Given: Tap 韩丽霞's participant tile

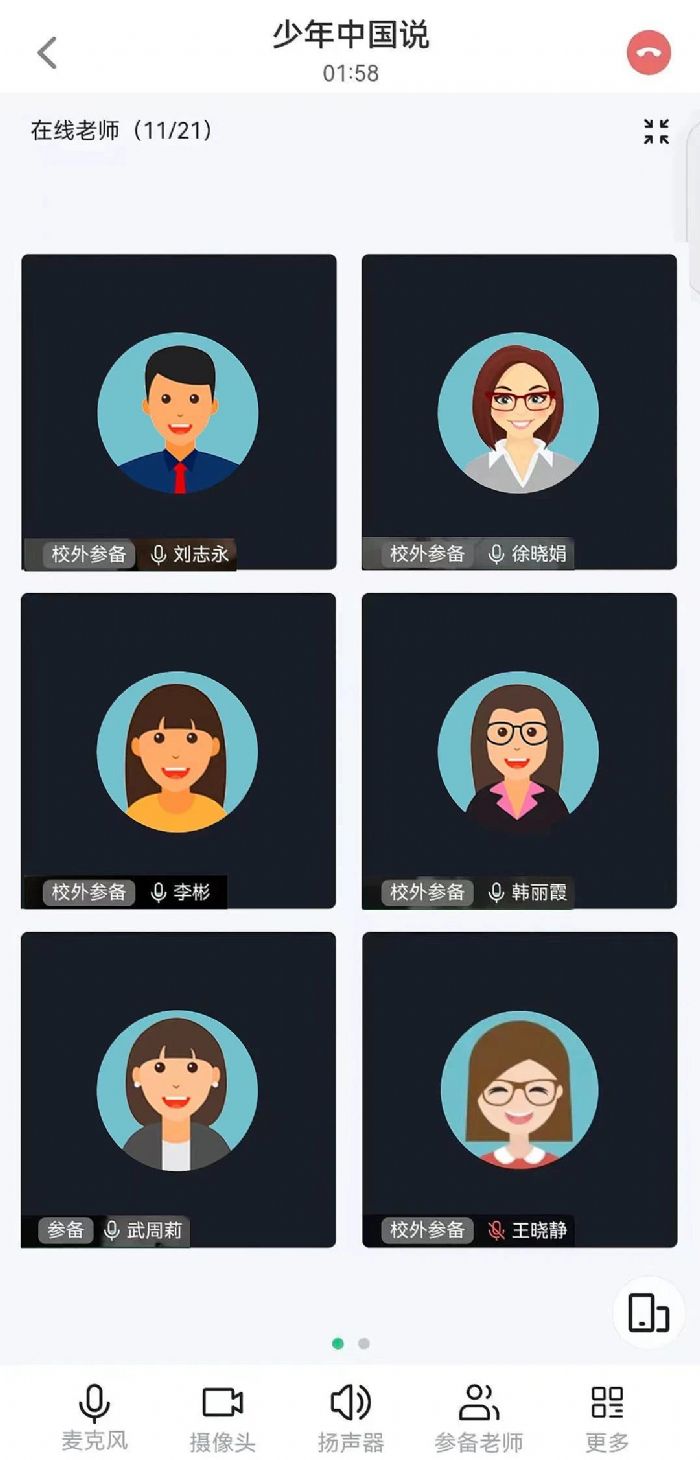Looking at the screenshot, I should click(x=518, y=750).
